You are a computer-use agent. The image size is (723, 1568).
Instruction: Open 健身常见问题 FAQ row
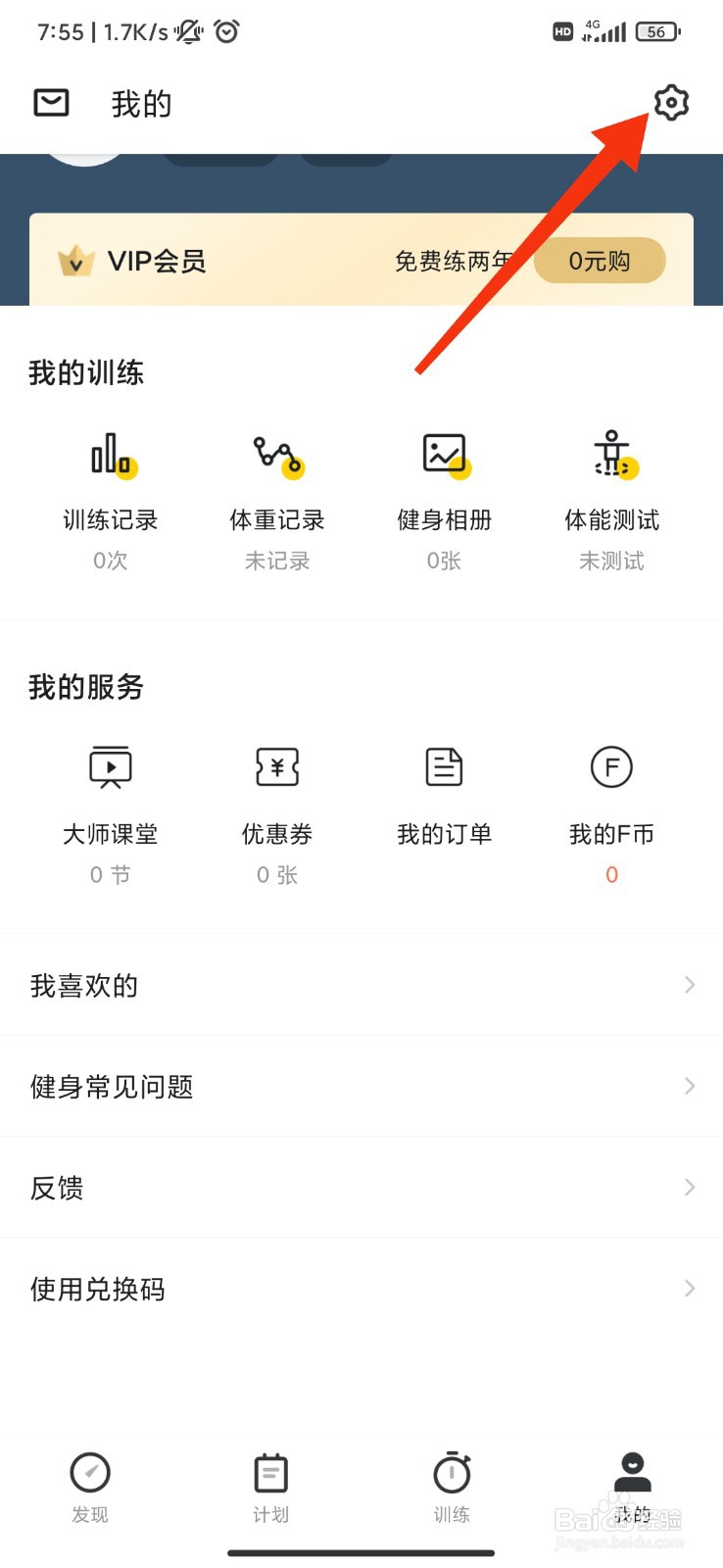tap(361, 1086)
